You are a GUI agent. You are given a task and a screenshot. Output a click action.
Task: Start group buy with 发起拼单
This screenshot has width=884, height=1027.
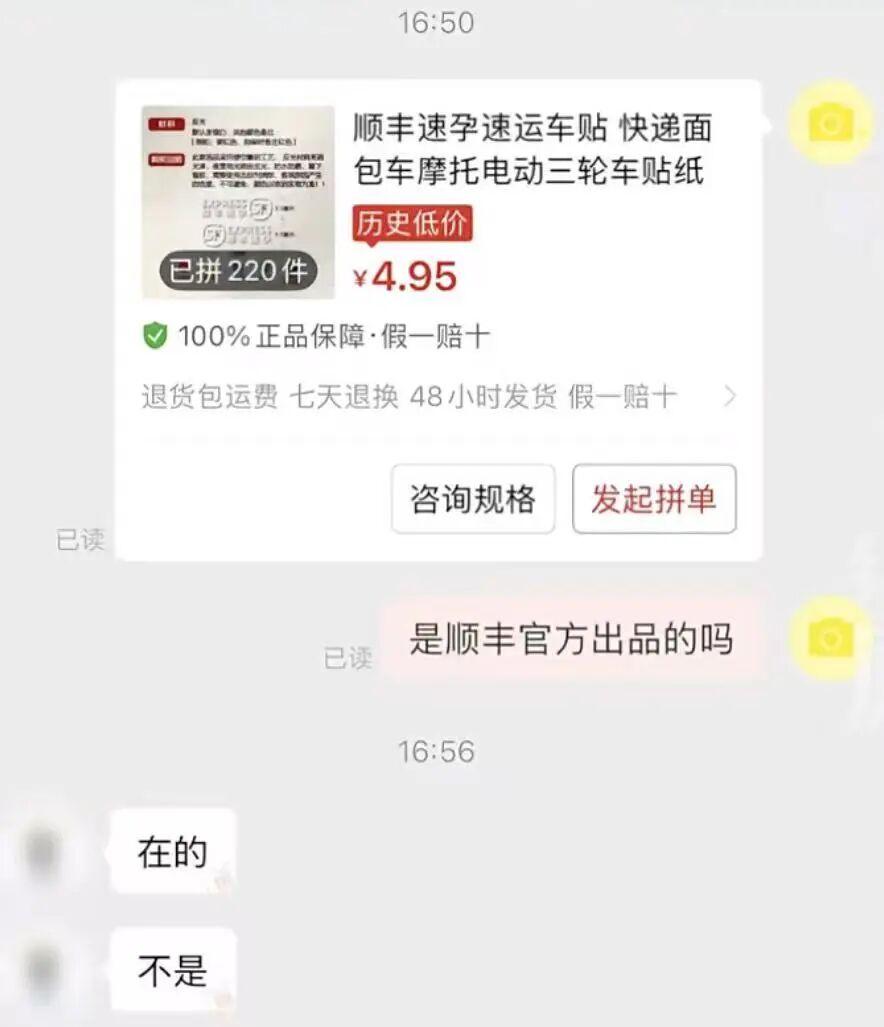[x=654, y=499]
